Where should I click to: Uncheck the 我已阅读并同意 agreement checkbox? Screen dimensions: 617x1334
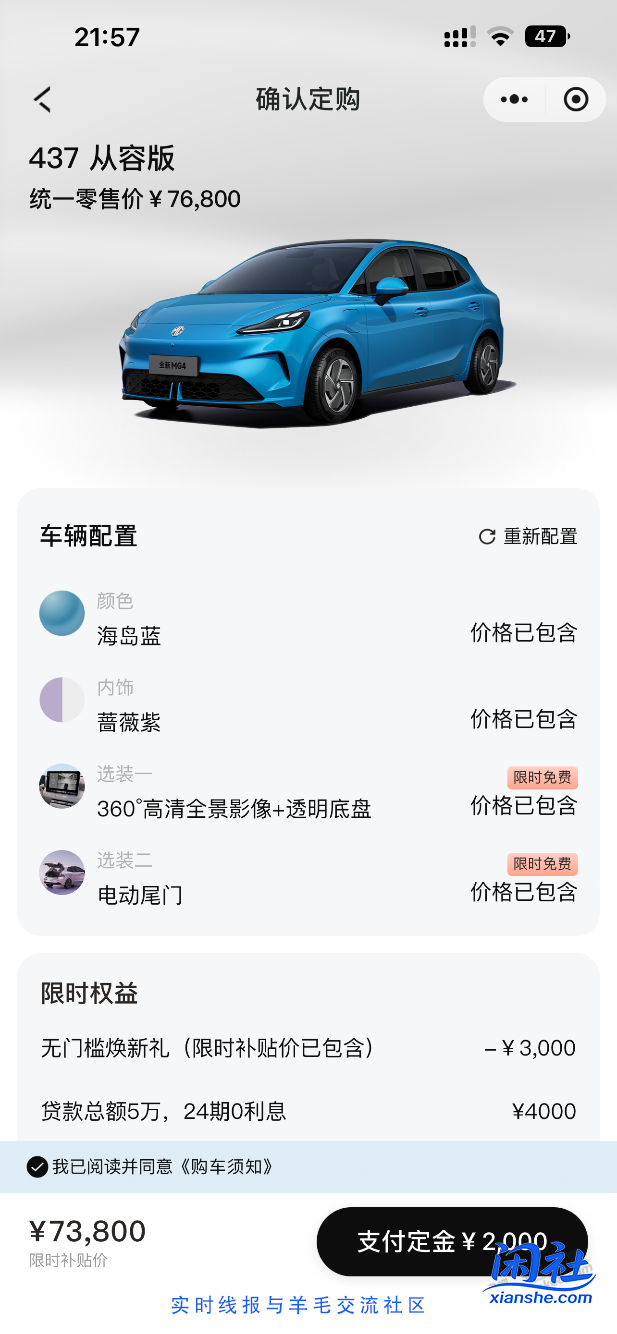click(x=37, y=1167)
